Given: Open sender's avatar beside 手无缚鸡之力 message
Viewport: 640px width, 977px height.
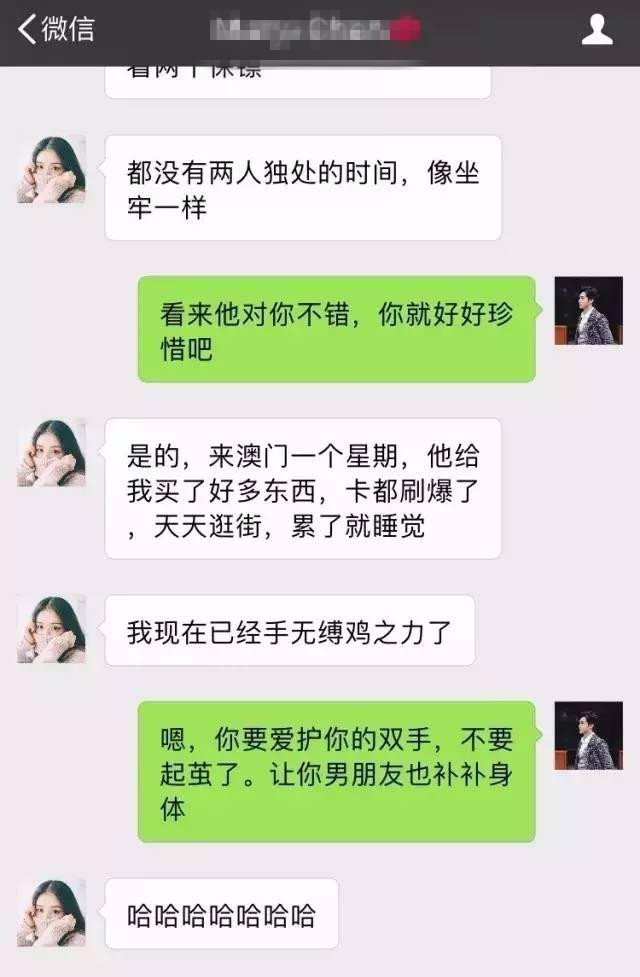Looking at the screenshot, I should [x=51, y=629].
